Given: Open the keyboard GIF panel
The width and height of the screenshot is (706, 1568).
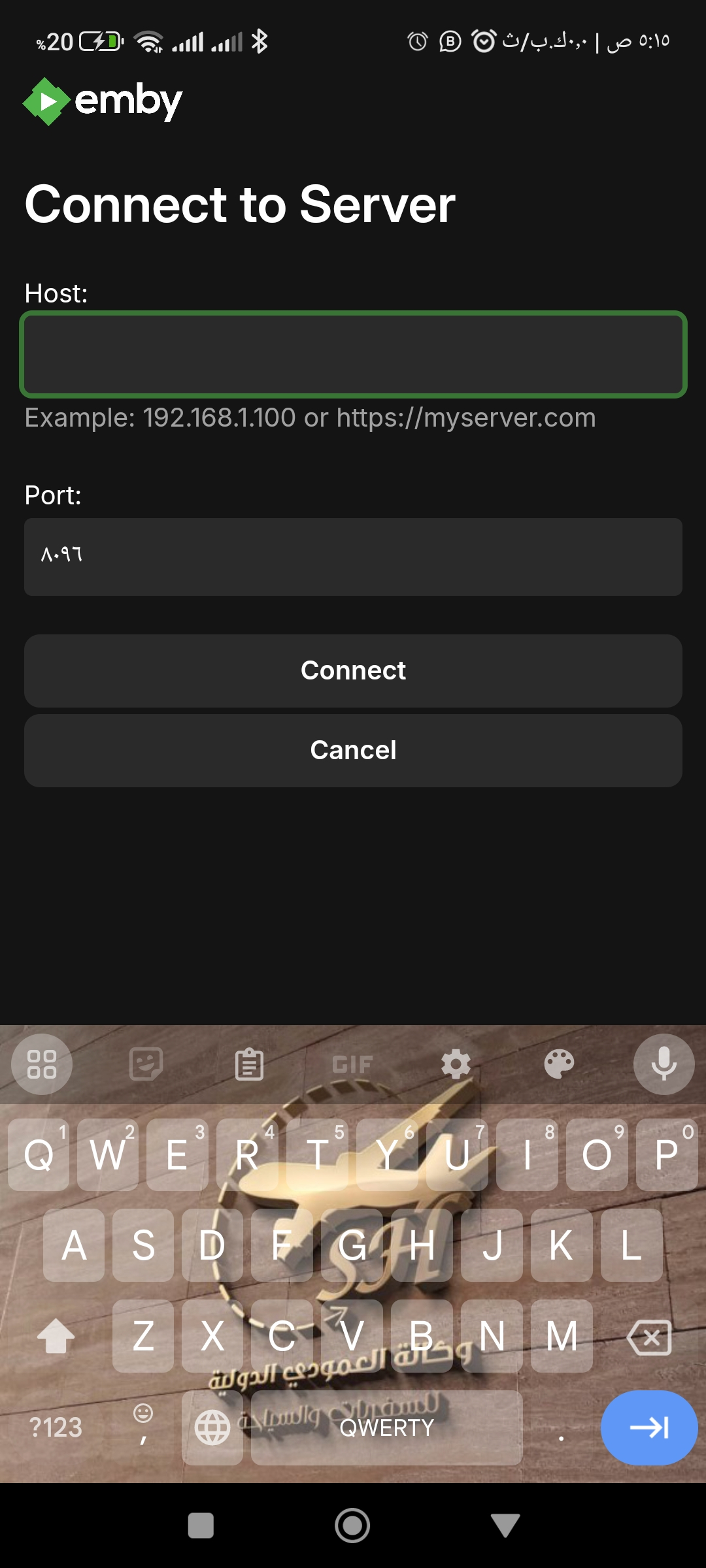Looking at the screenshot, I should click(x=352, y=1064).
